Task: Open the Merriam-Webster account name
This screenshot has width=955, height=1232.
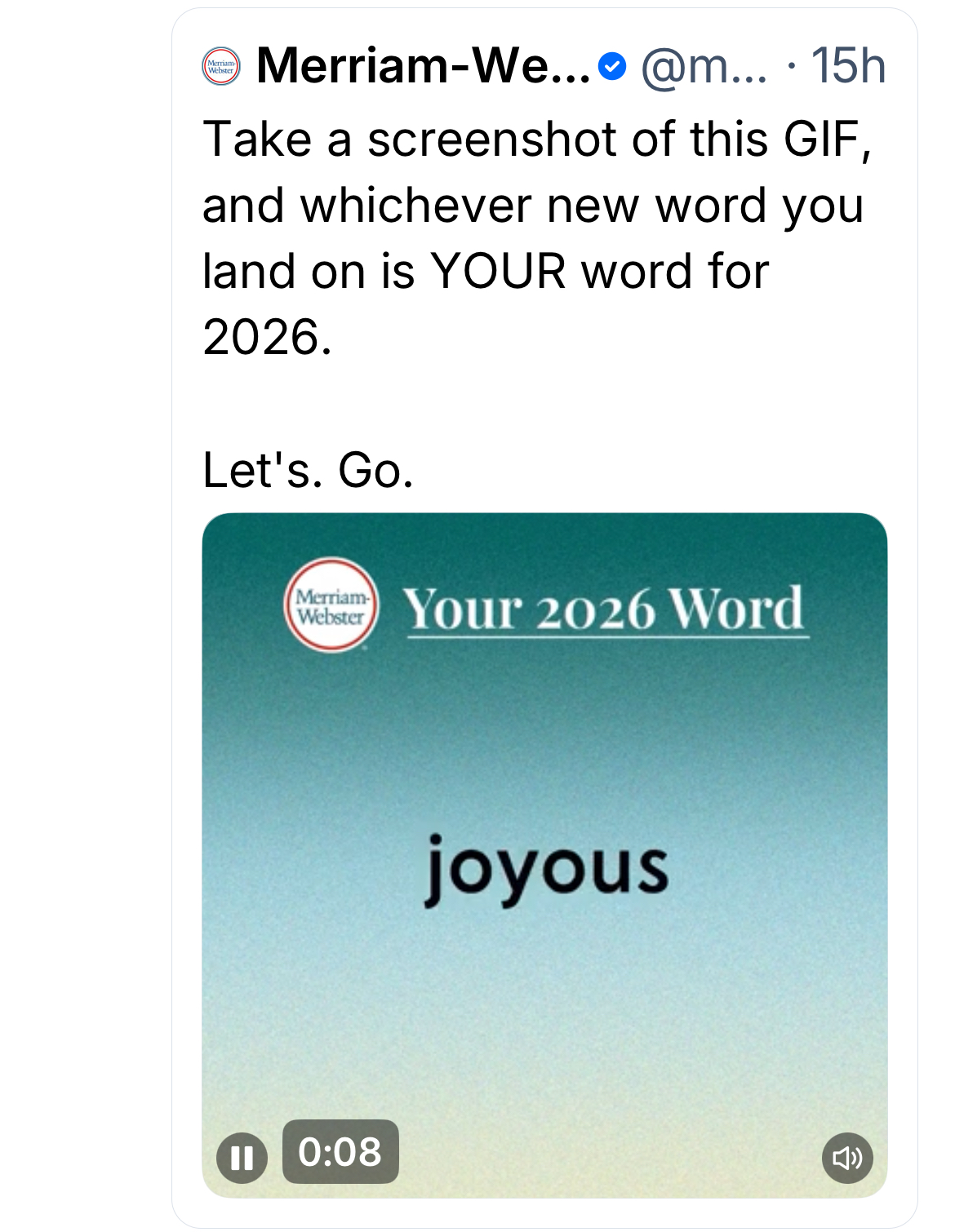Action: click(423, 65)
